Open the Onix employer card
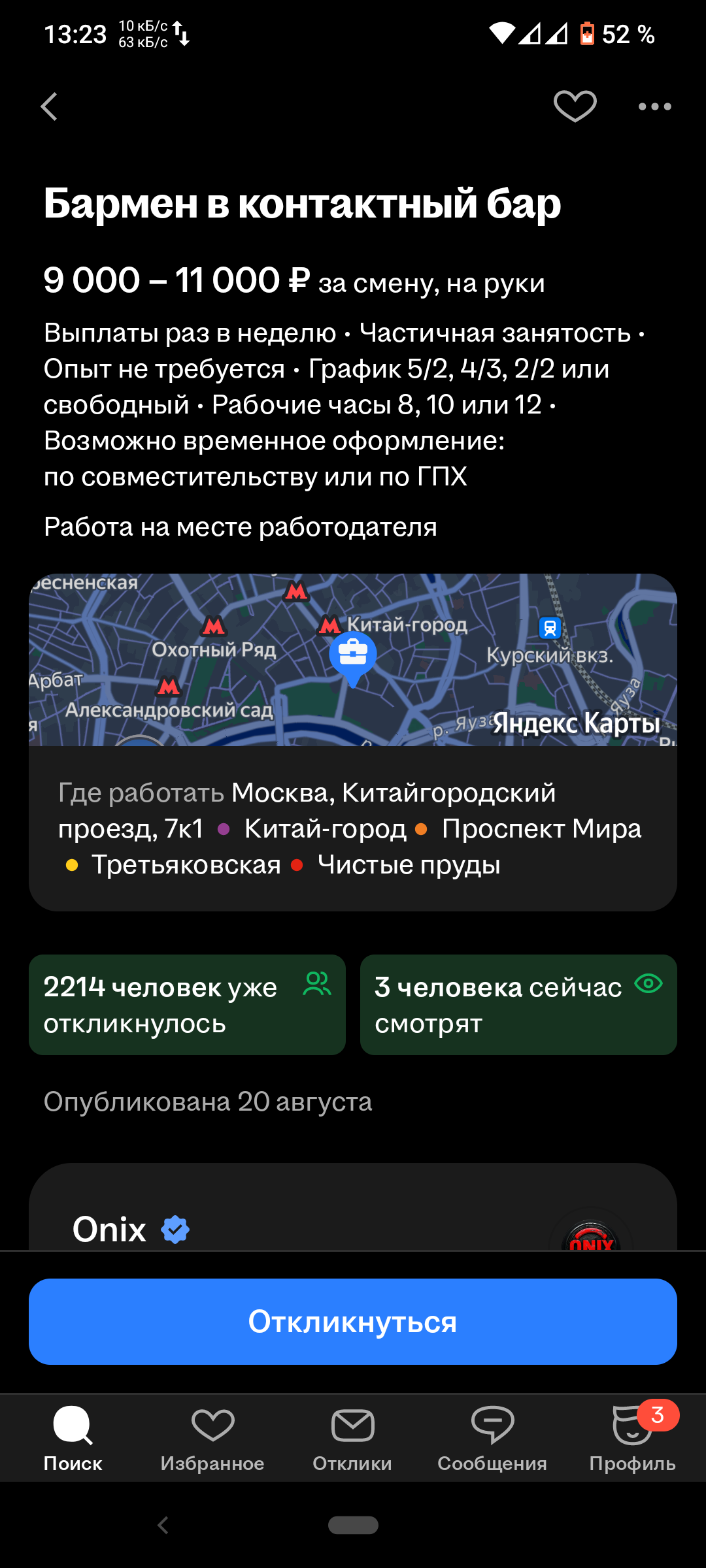Viewport: 706px width, 1568px height. (x=110, y=1228)
